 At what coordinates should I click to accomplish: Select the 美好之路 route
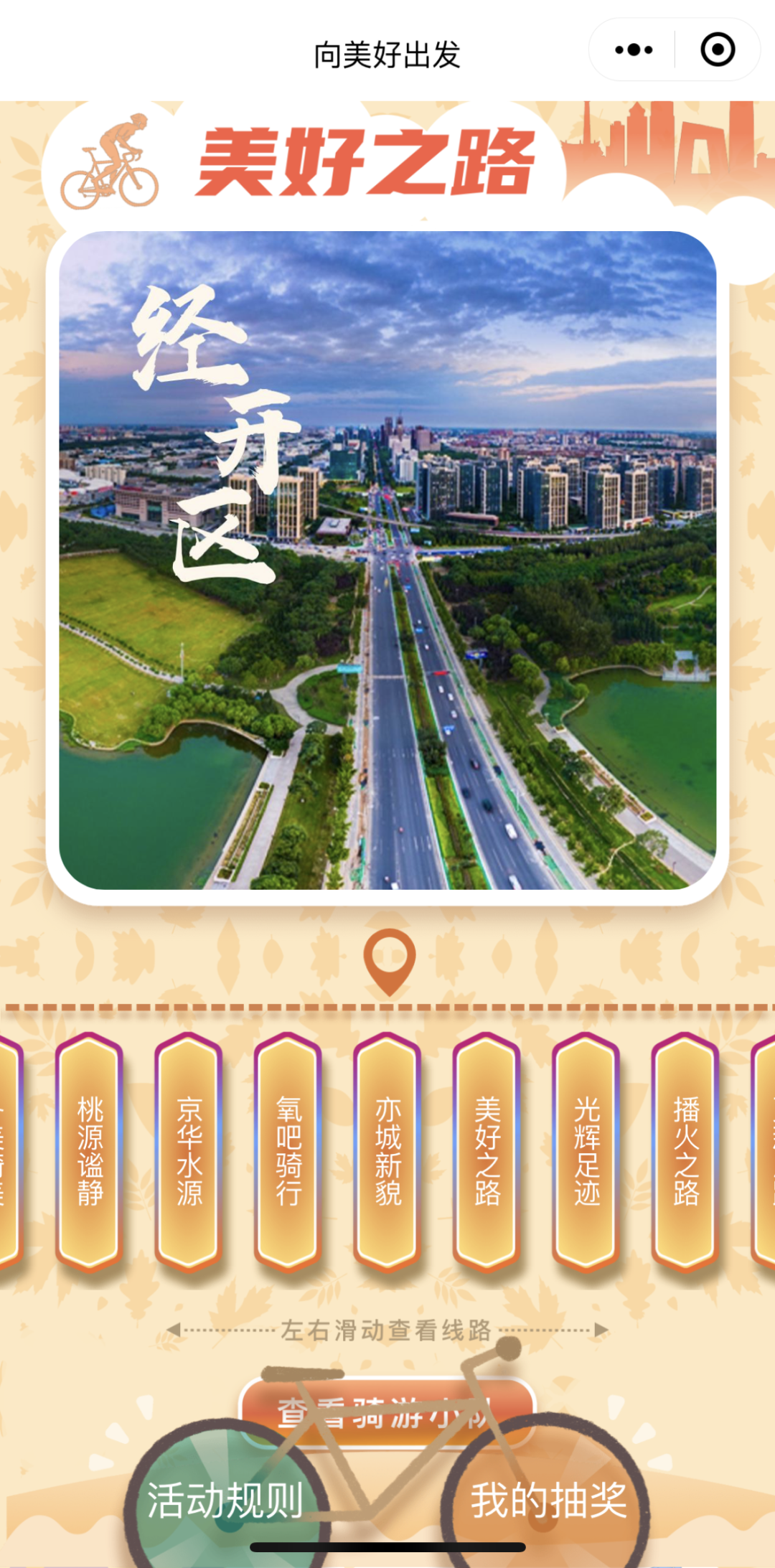click(x=487, y=1150)
